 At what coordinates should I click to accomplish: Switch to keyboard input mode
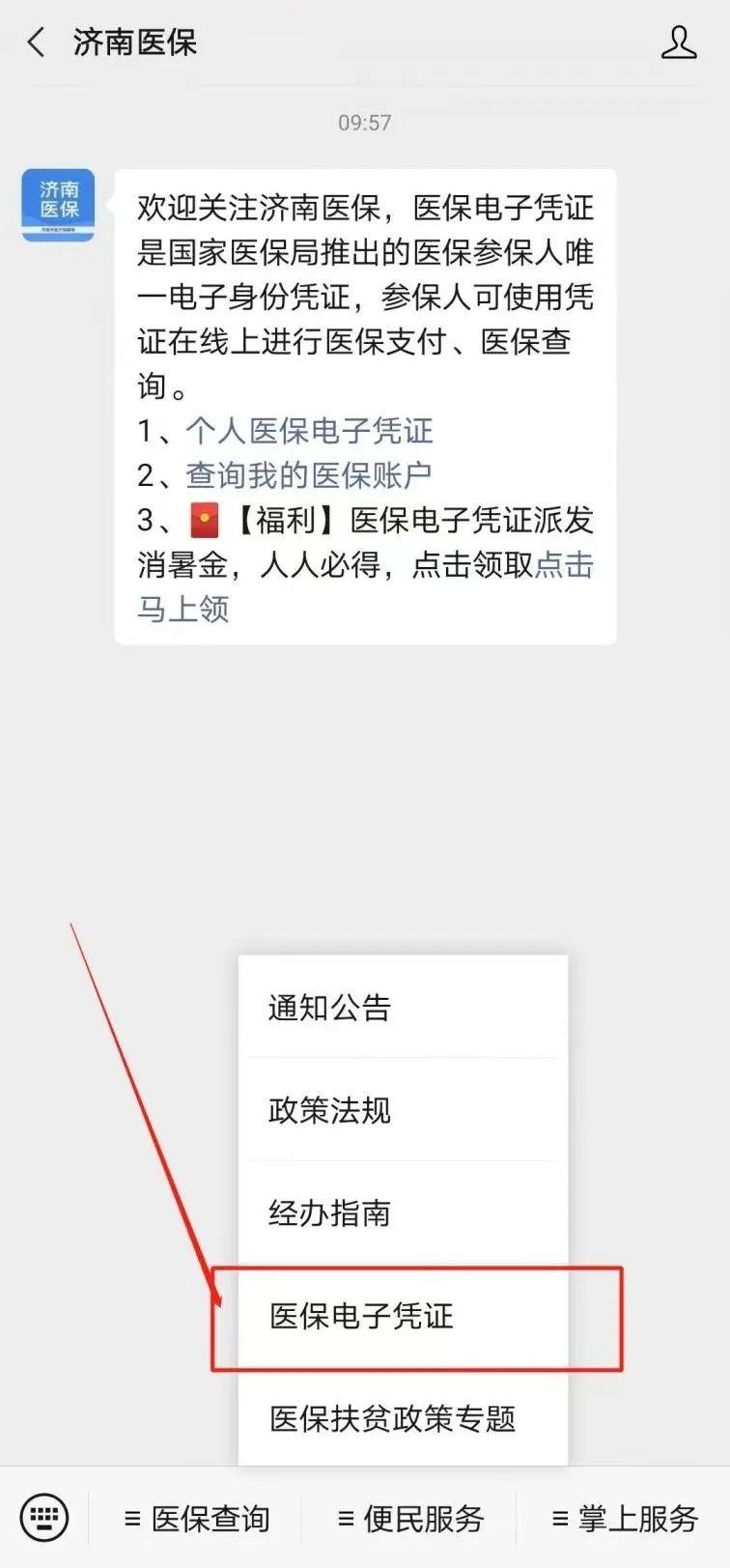(x=43, y=1518)
